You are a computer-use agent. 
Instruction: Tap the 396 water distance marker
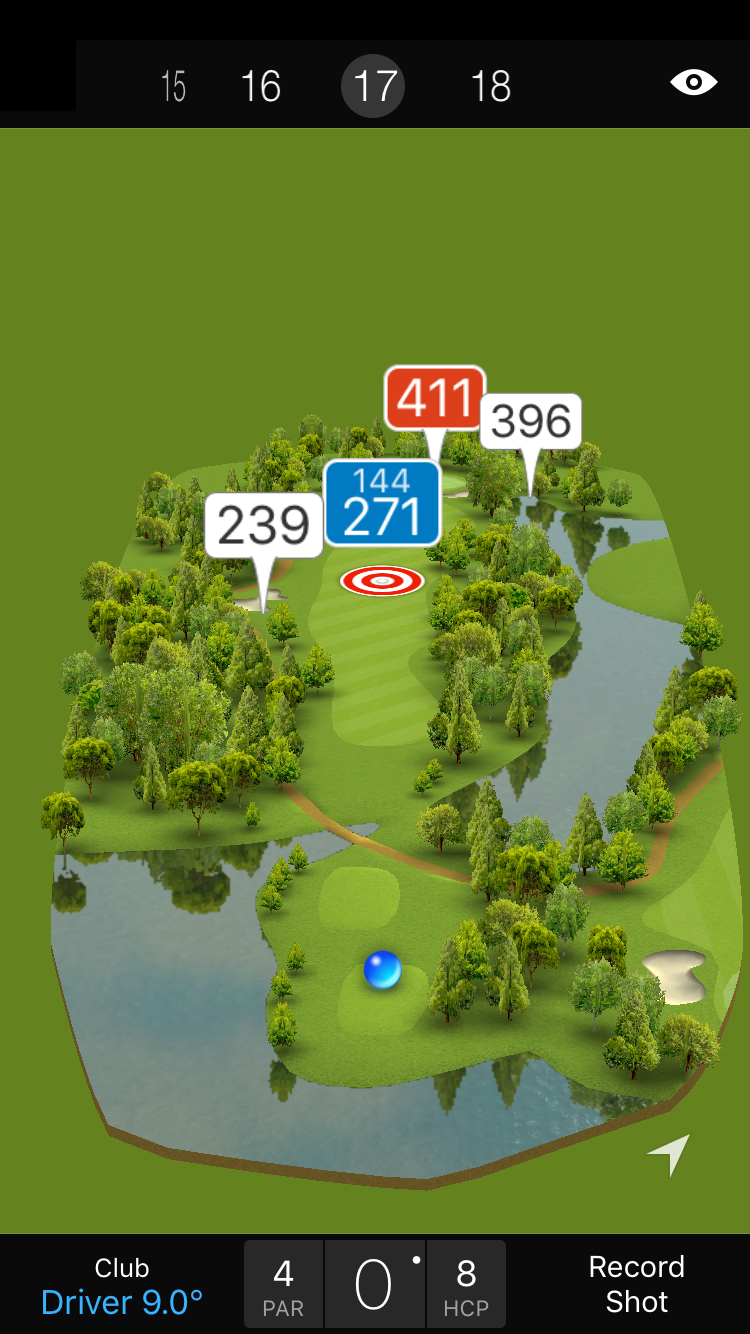pyautogui.click(x=531, y=421)
